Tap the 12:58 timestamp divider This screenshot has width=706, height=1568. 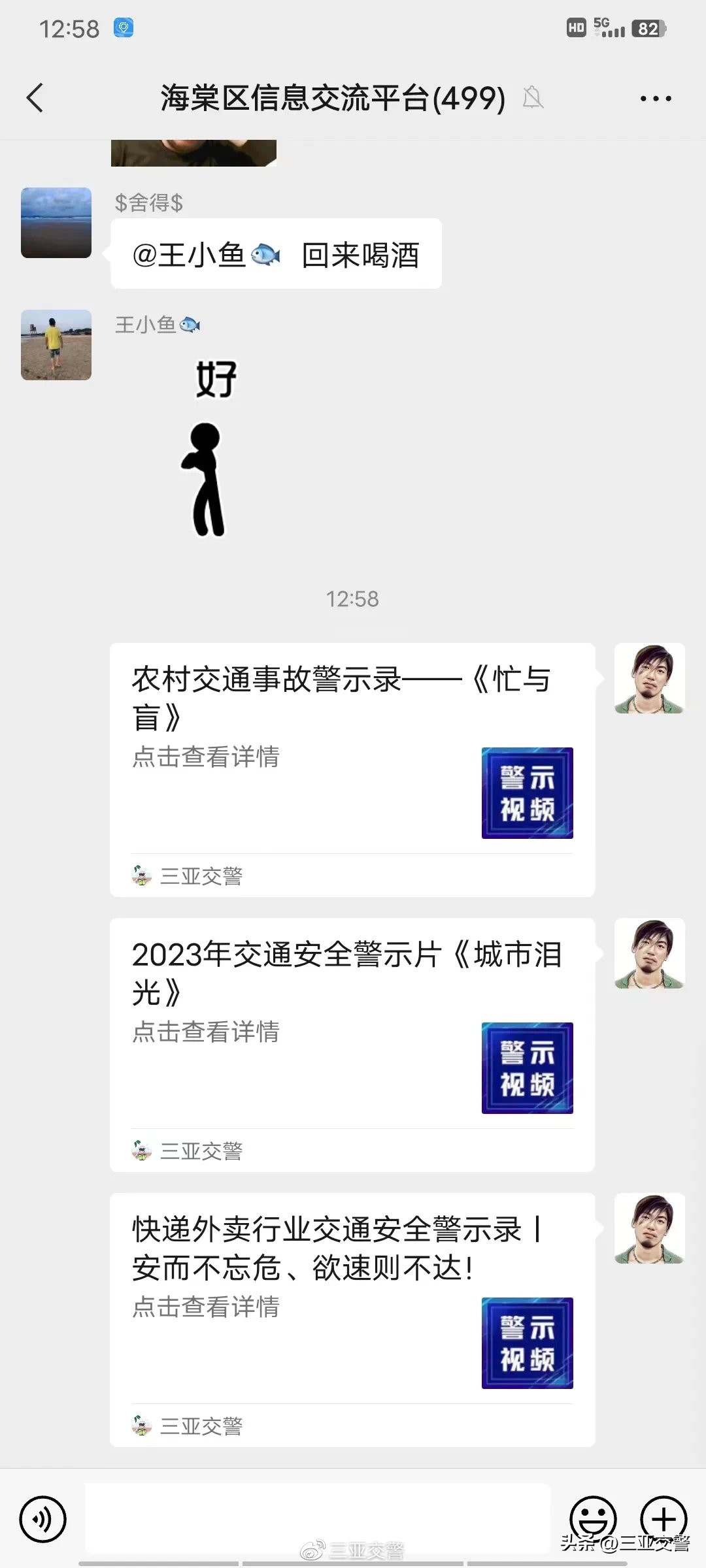353,598
